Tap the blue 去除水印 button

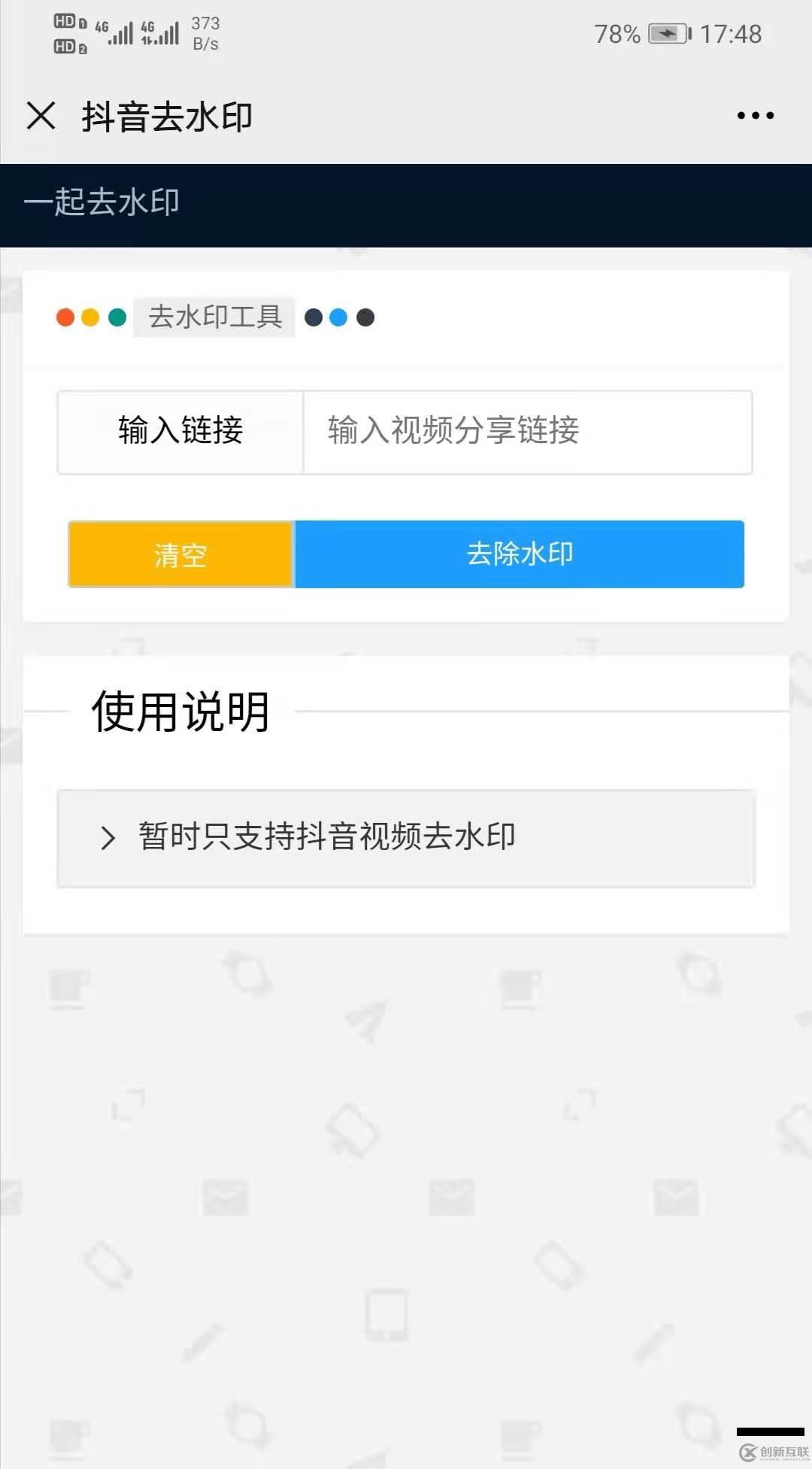tap(520, 554)
